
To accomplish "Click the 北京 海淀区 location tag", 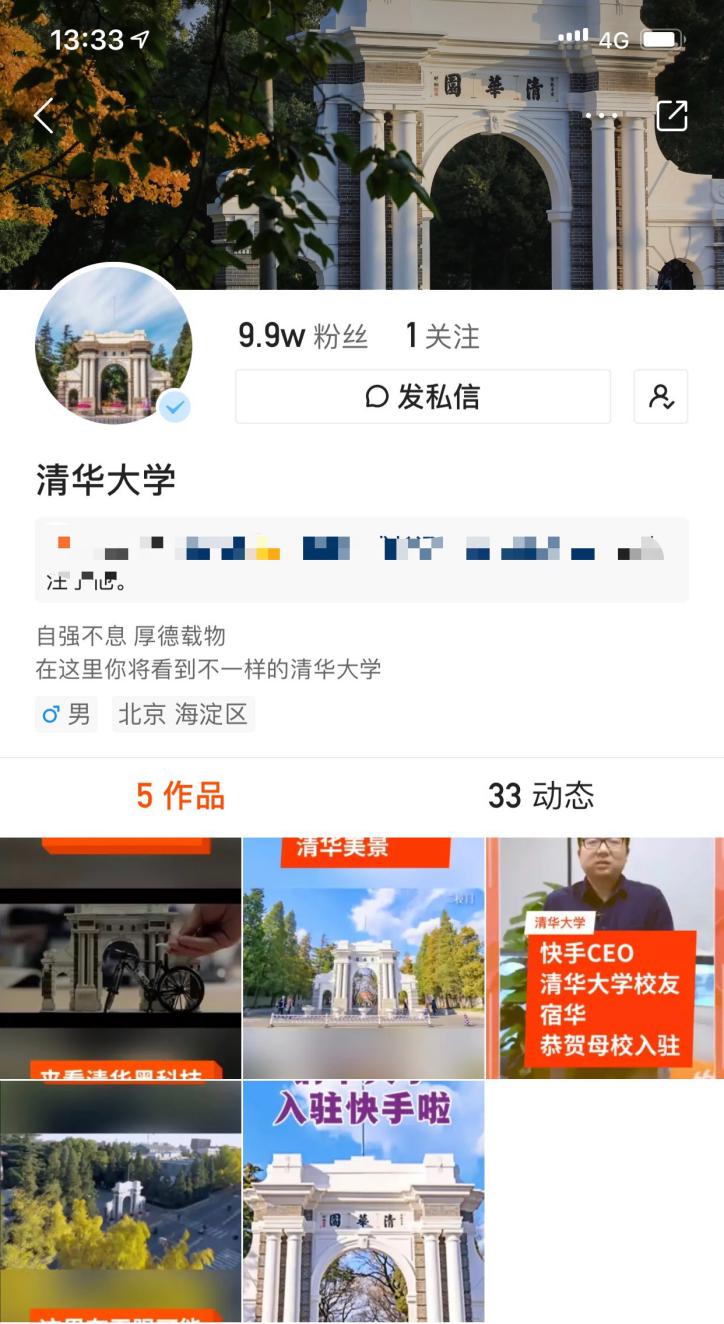I will [183, 714].
